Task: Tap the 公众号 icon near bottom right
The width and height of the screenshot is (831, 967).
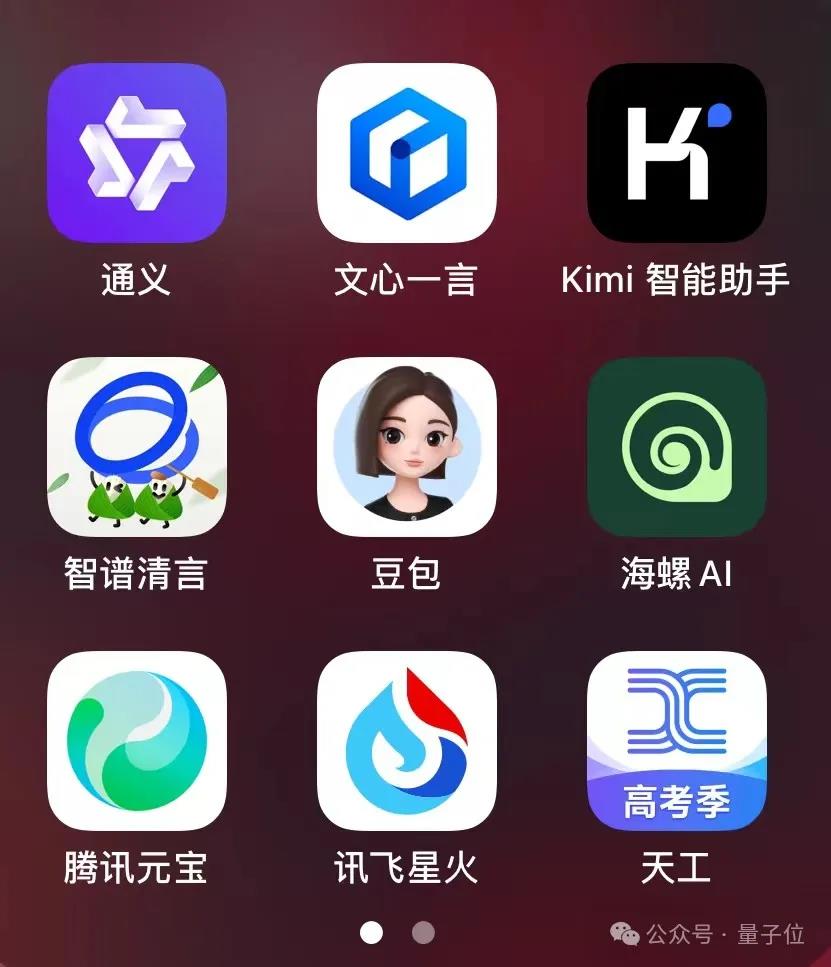Action: click(625, 932)
